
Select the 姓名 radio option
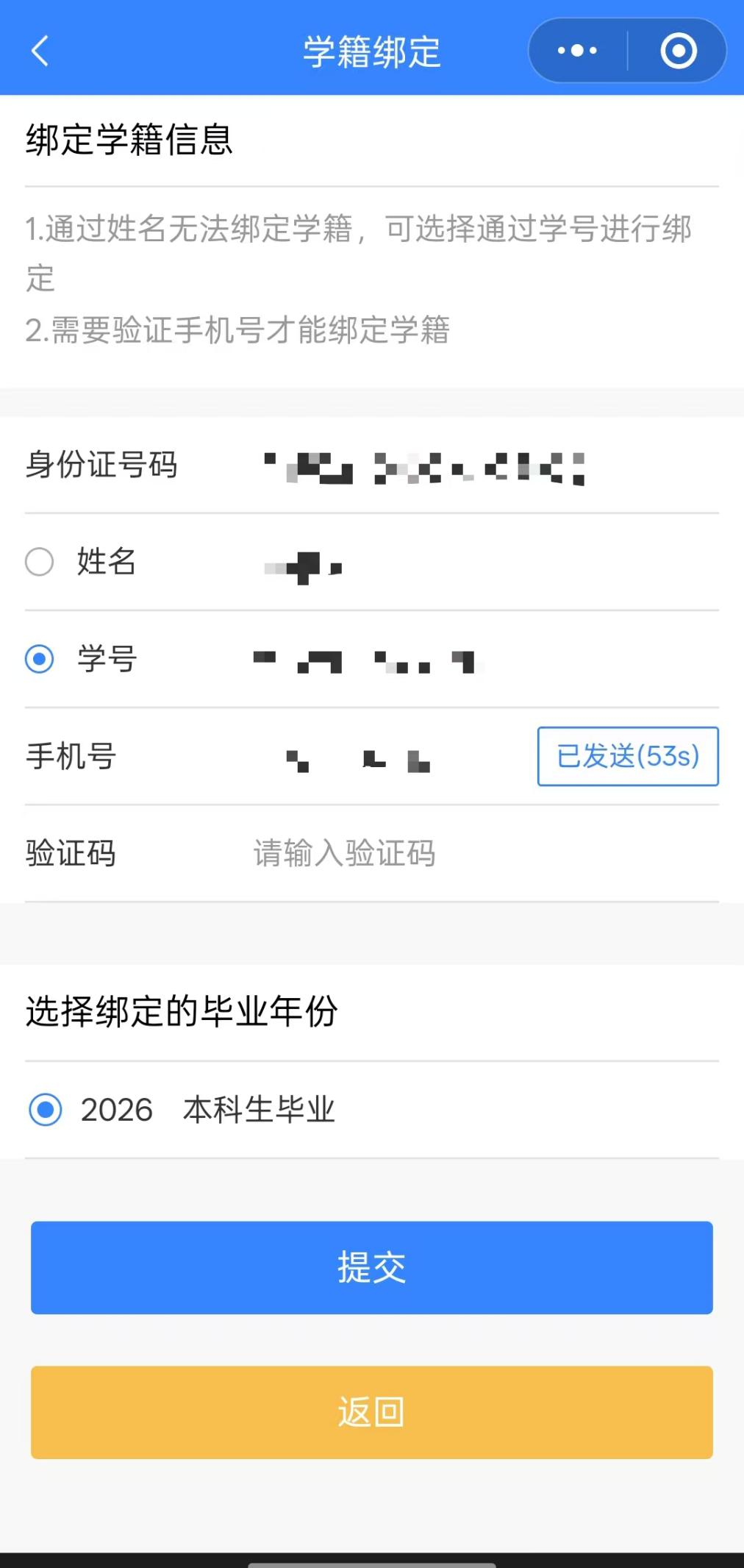point(40,562)
